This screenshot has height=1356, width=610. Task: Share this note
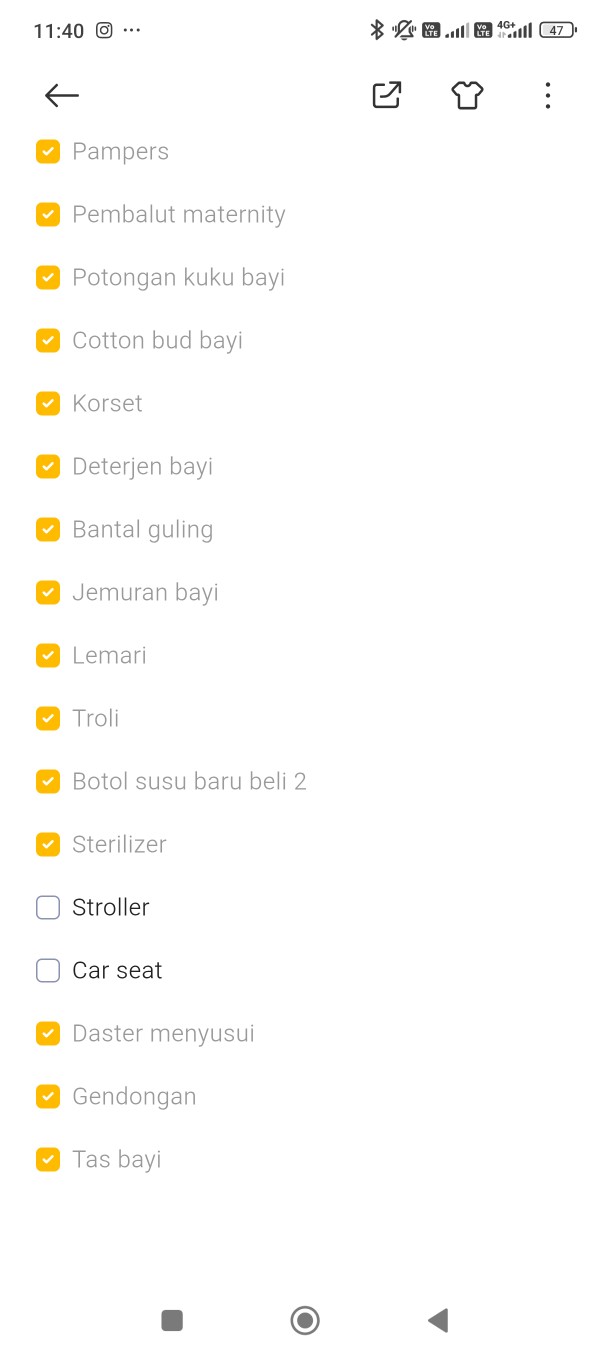click(387, 95)
